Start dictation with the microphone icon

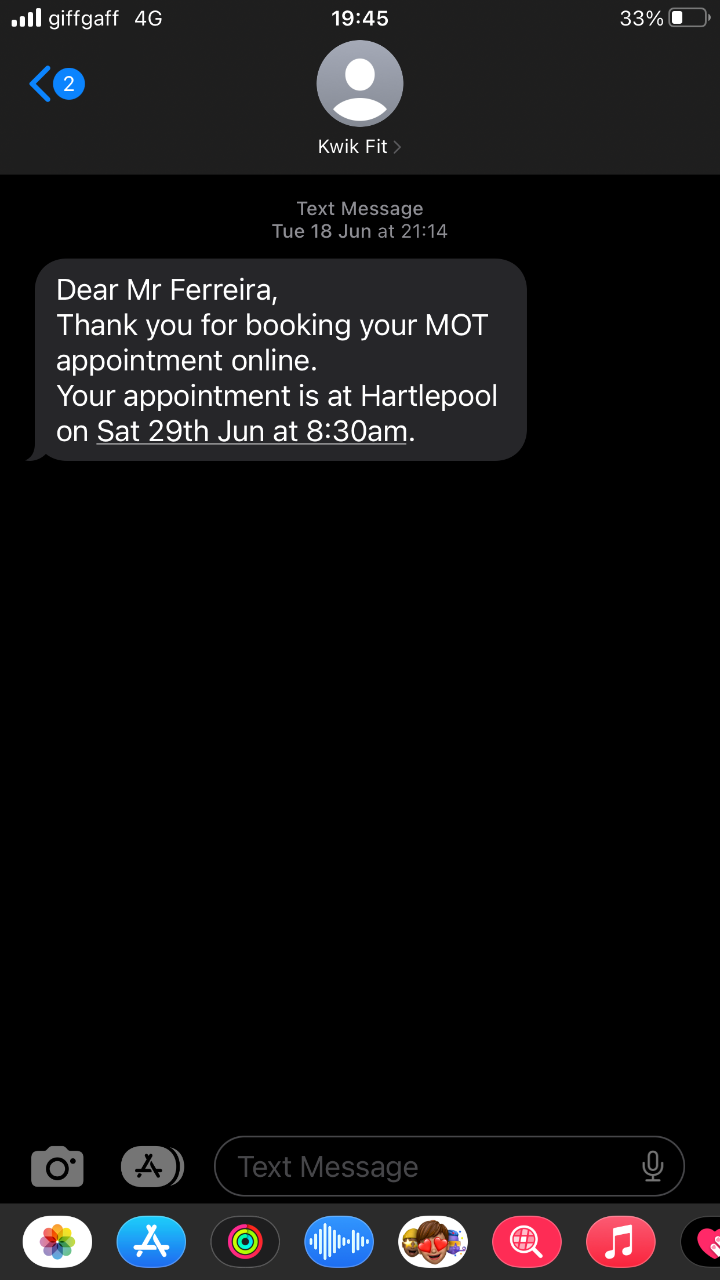click(652, 1166)
